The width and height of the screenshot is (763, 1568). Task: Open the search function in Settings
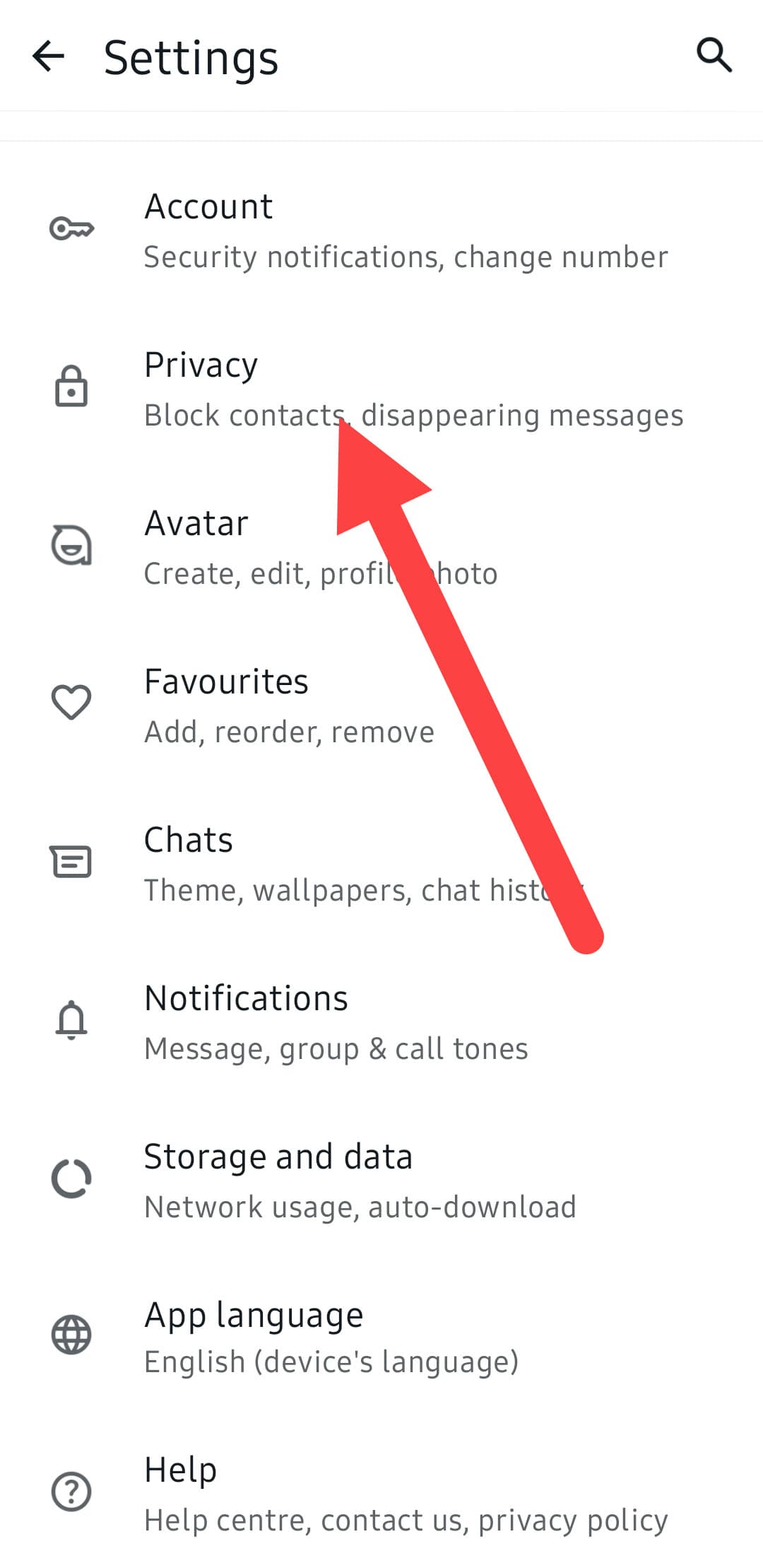point(715,55)
